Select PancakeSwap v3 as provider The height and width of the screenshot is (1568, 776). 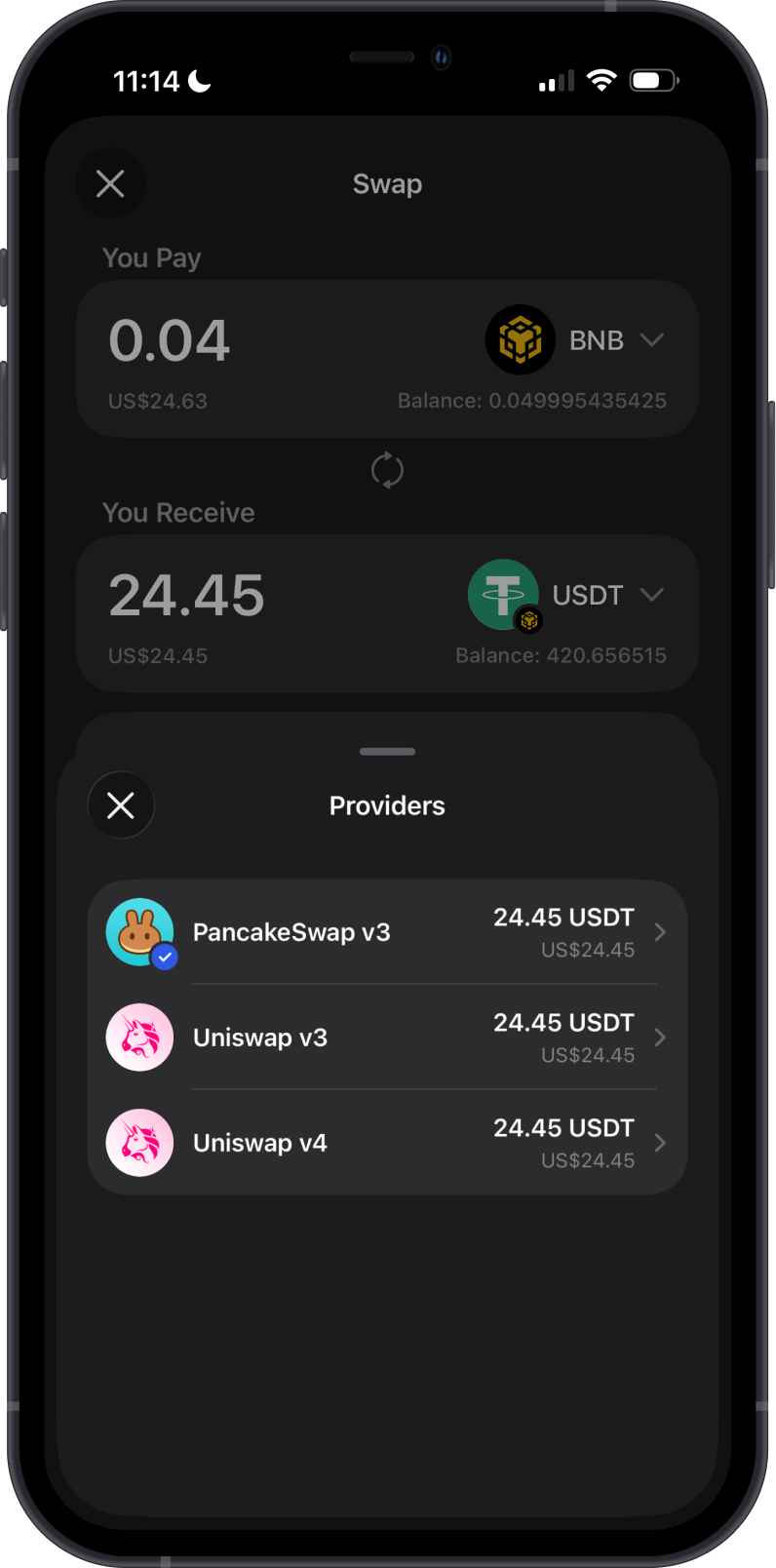point(387,932)
